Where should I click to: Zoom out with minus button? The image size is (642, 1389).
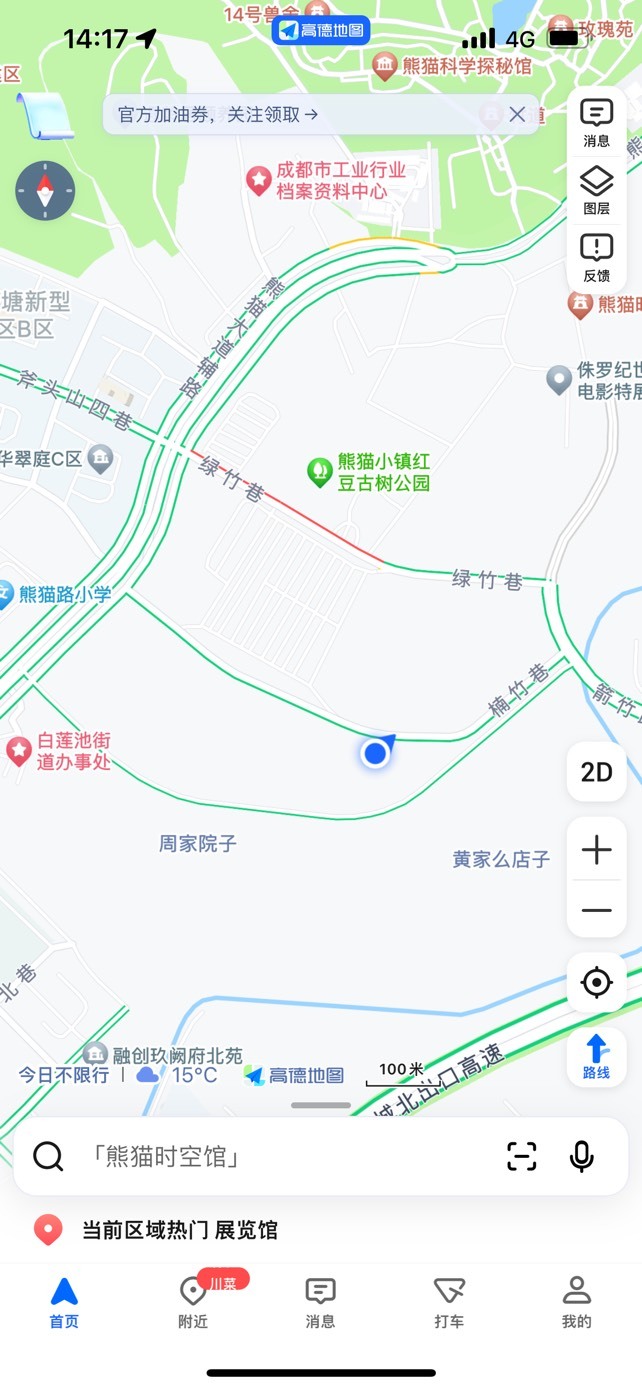(597, 910)
